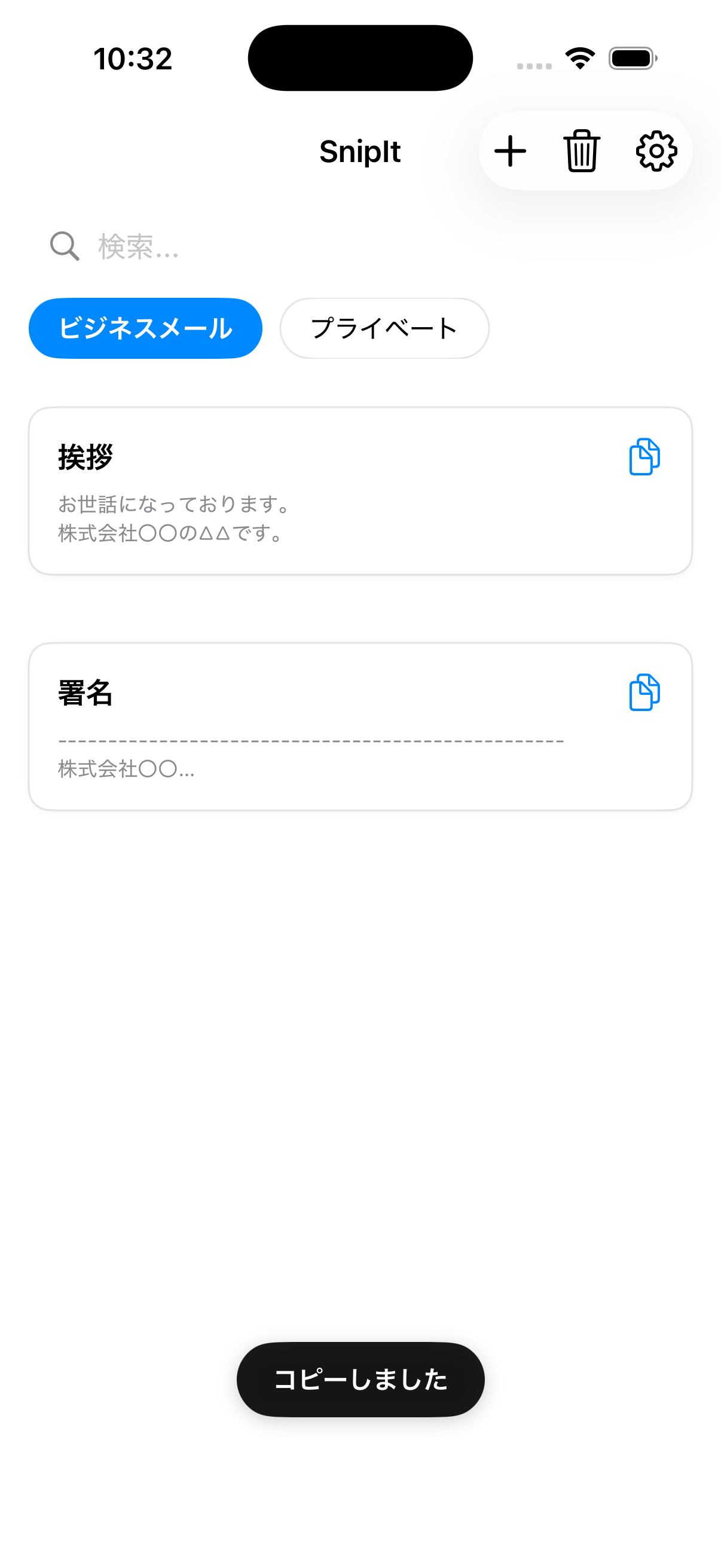Tap the dashed separator in the 署名 card
This screenshot has width=721, height=1568.
(311, 741)
